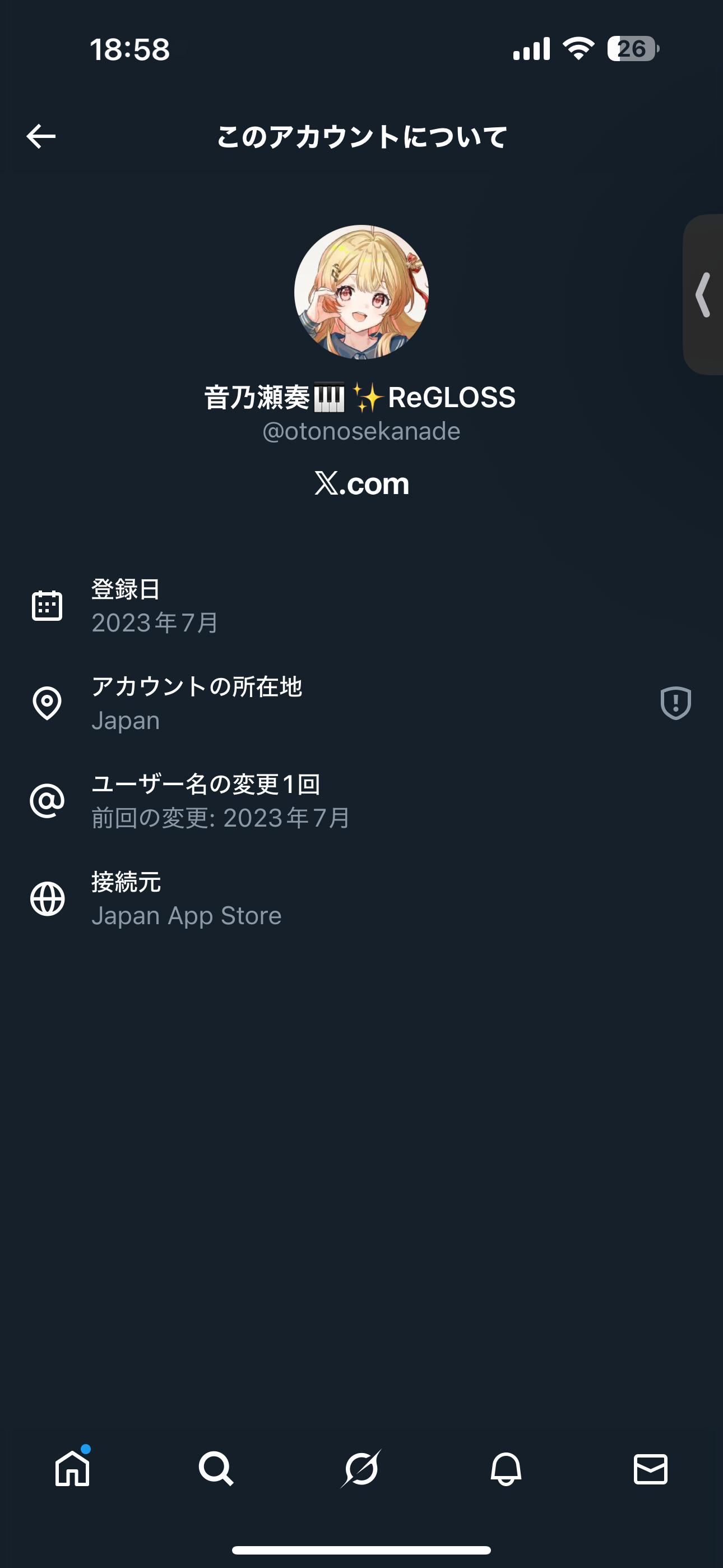This screenshot has height=1568, width=723.
Task: Open the Search tab
Action: tap(216, 1469)
